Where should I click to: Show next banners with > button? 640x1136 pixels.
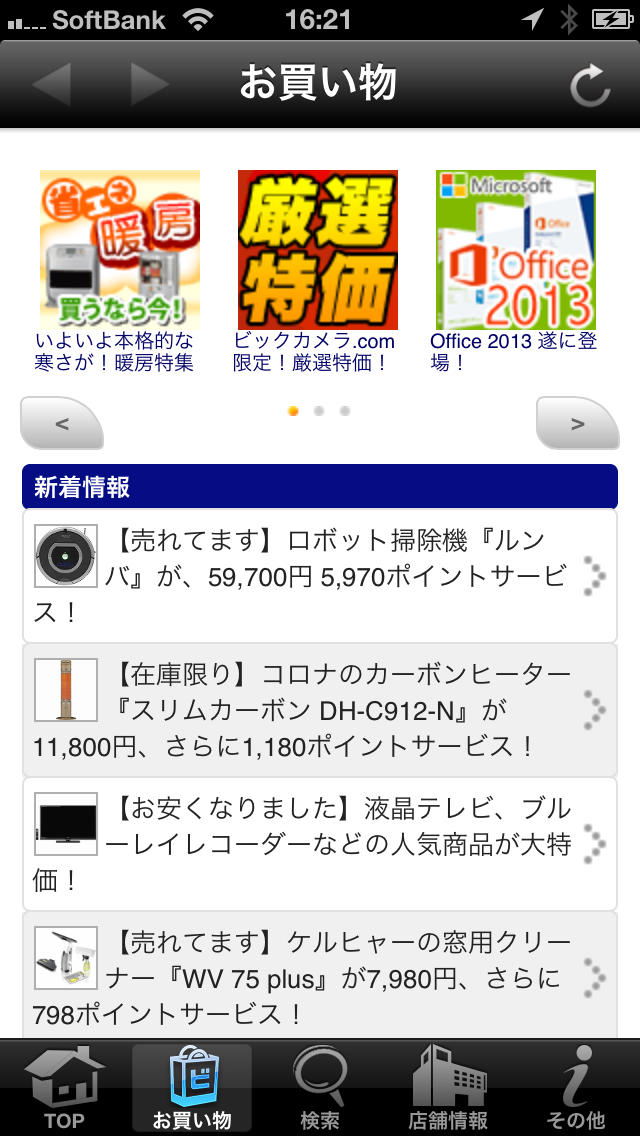click(x=577, y=423)
